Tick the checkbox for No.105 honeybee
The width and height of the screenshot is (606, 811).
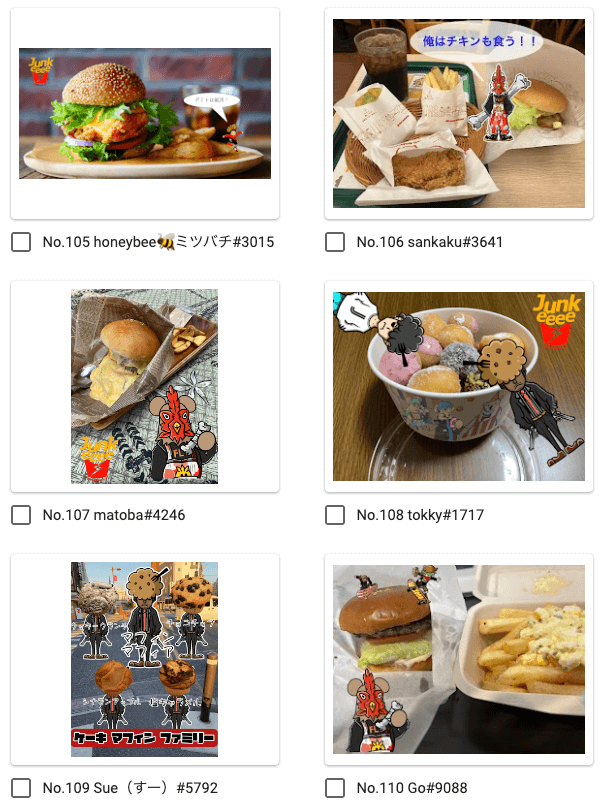[21, 242]
